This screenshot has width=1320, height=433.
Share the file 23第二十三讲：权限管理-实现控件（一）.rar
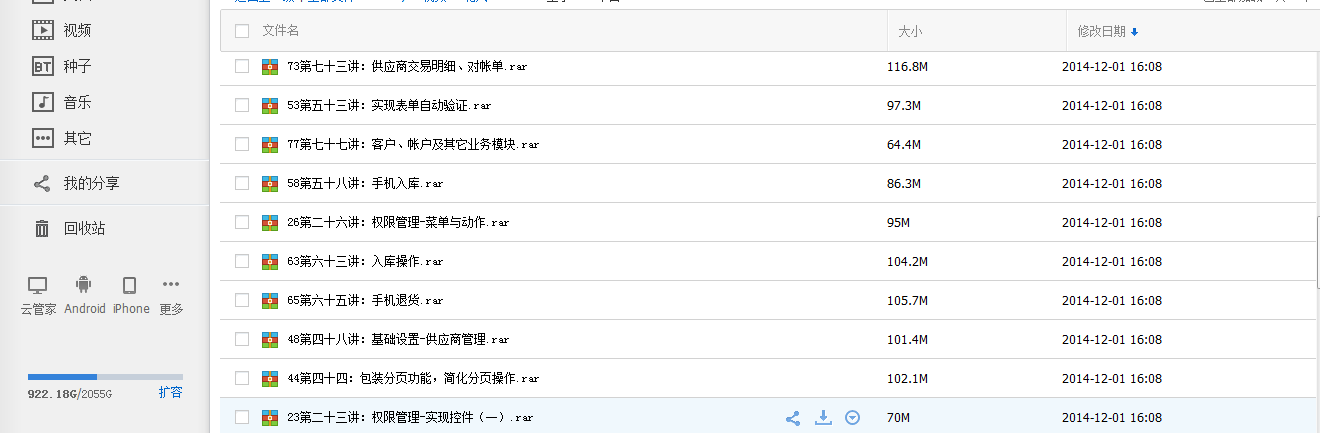793,418
